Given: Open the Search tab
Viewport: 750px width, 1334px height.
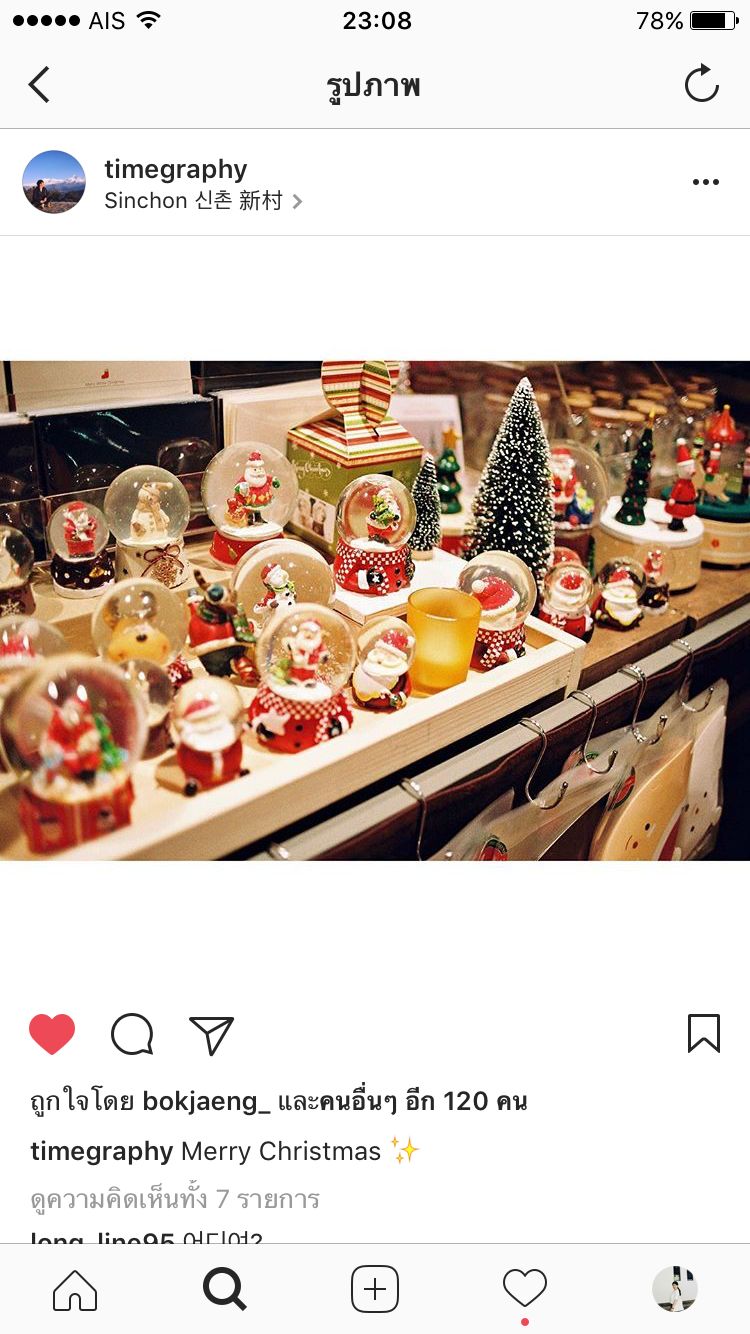Looking at the screenshot, I should click(x=225, y=1290).
